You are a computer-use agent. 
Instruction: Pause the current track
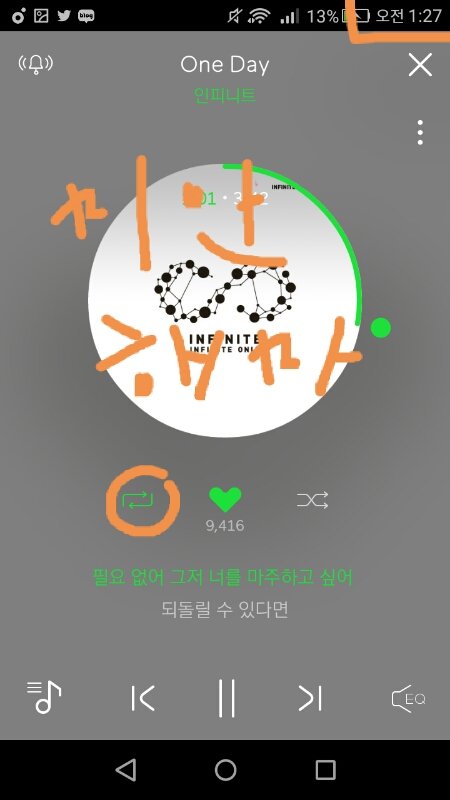pyautogui.click(x=226, y=698)
